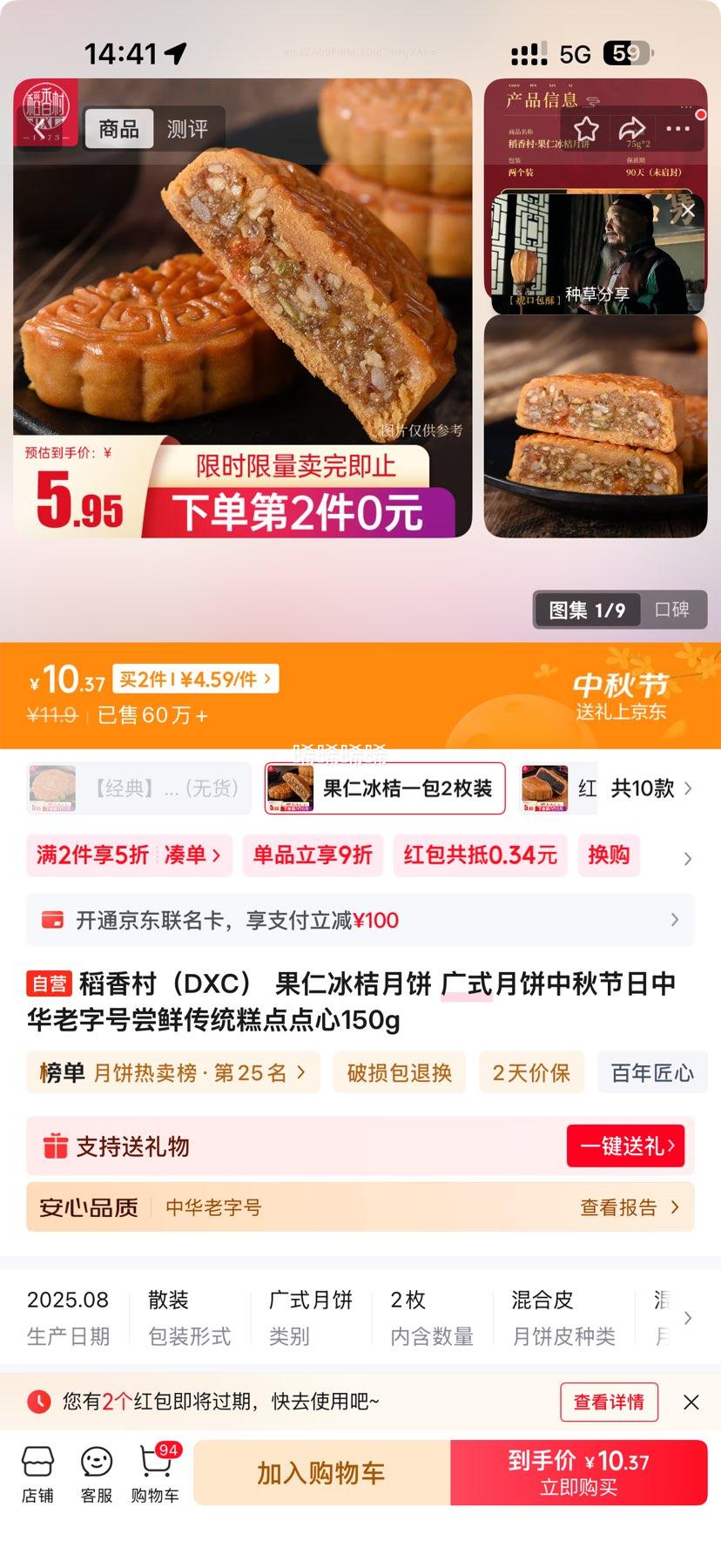
Task: Tap 查看详情 for expiring red packets
Action: [608, 1402]
